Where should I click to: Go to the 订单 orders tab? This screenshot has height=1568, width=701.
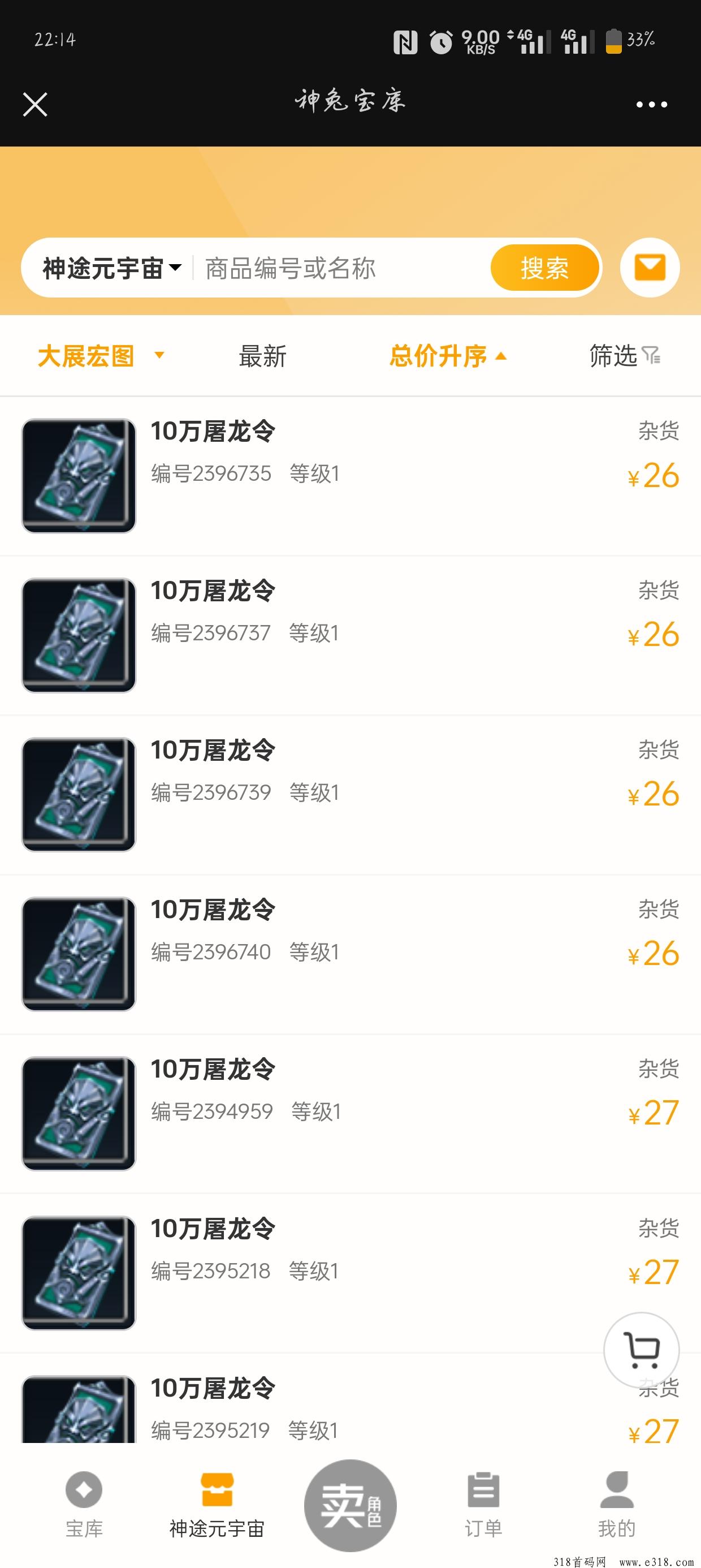click(483, 1505)
